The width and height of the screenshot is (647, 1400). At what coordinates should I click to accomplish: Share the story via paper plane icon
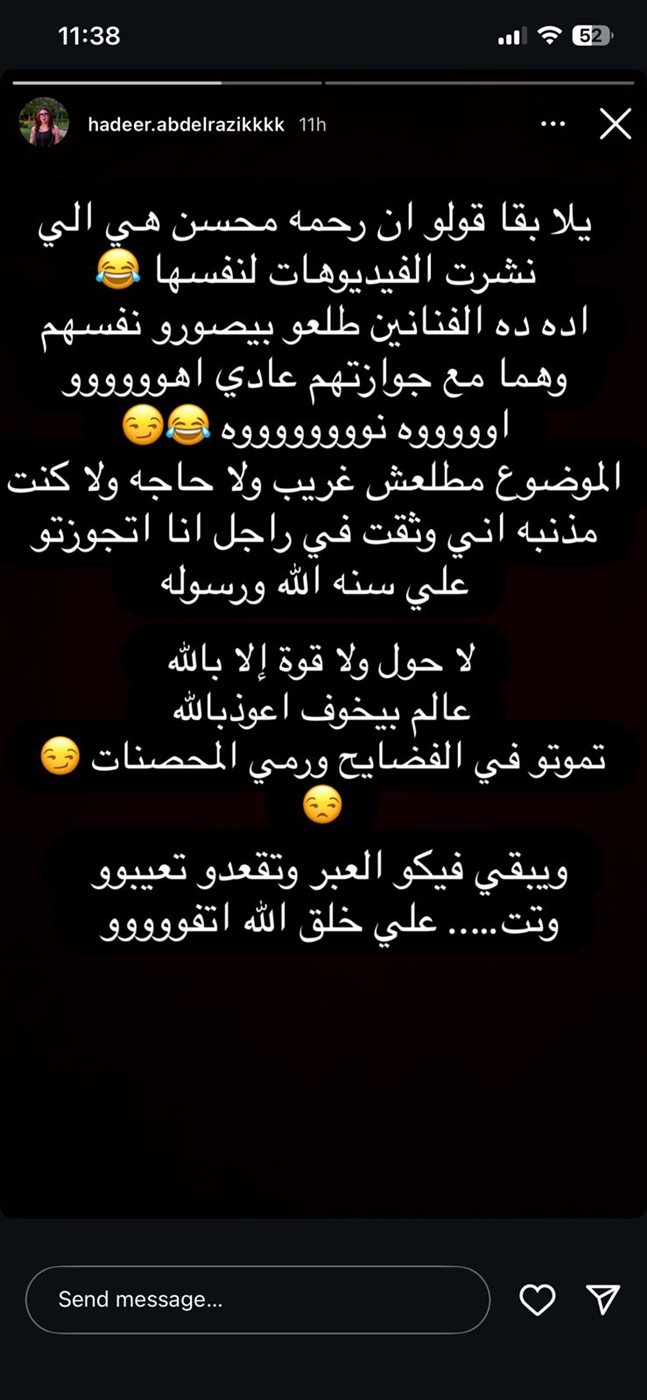[603, 1299]
